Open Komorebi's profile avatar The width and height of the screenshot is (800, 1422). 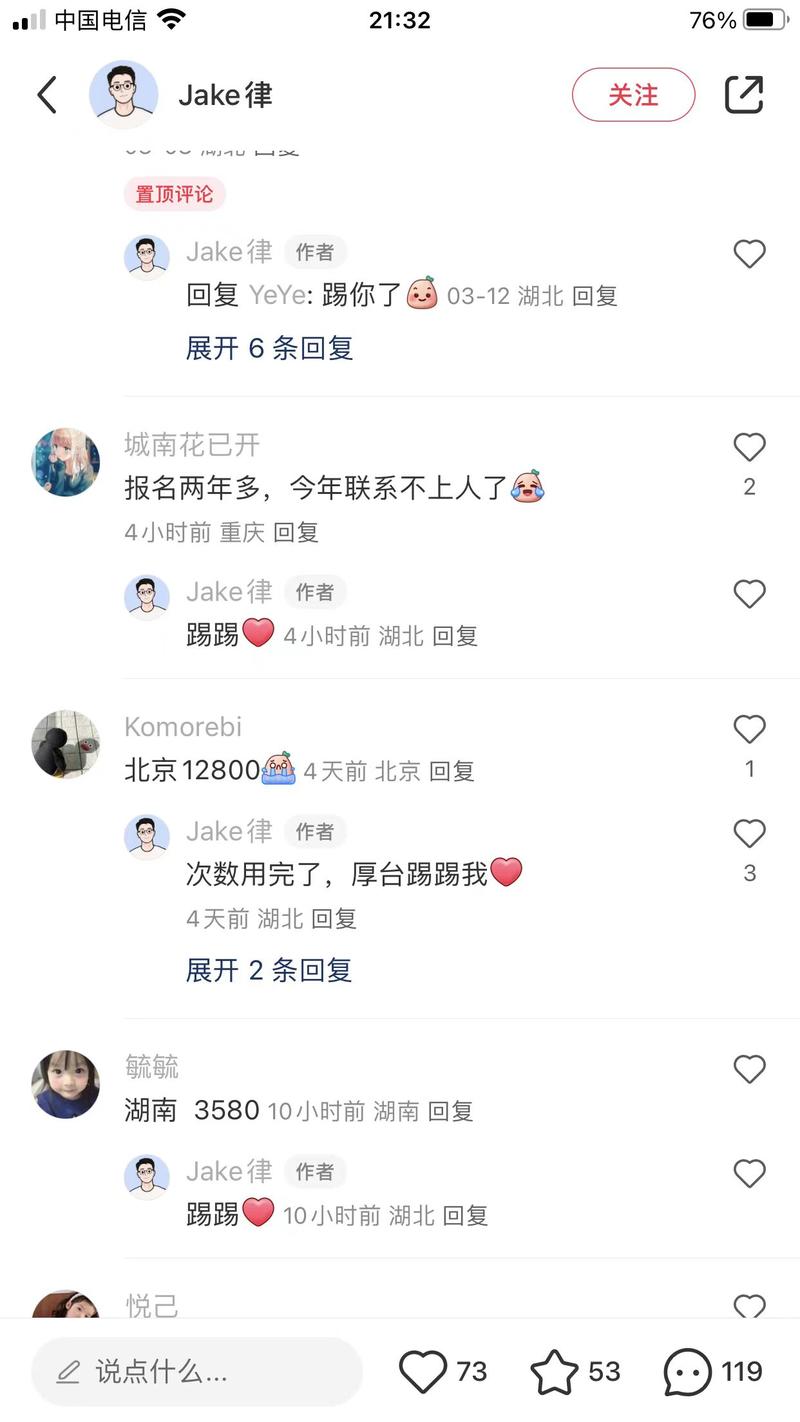pos(66,745)
